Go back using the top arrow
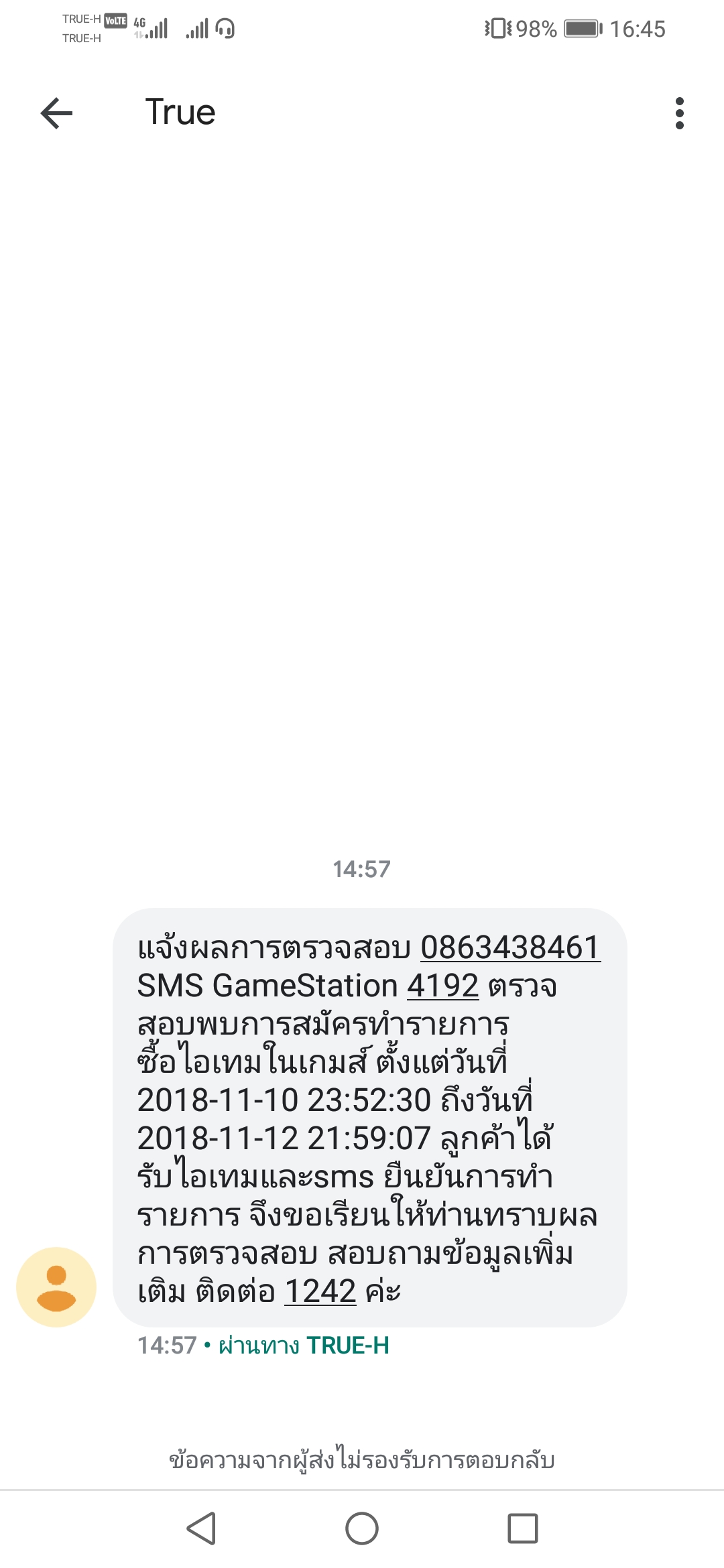Viewport: 724px width, 1568px height. (56, 113)
